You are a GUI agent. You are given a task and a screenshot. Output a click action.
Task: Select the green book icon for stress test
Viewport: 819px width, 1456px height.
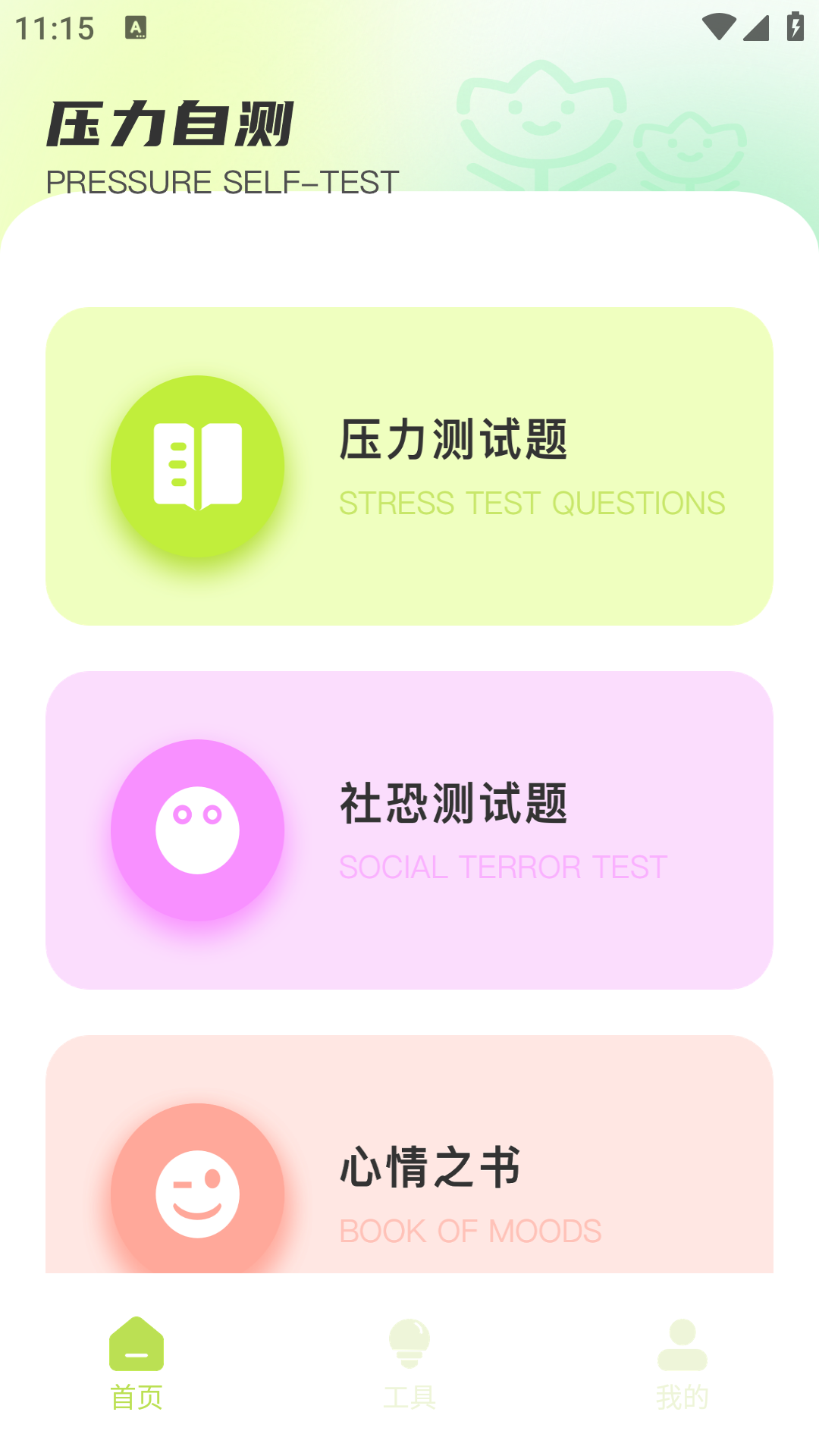click(198, 465)
